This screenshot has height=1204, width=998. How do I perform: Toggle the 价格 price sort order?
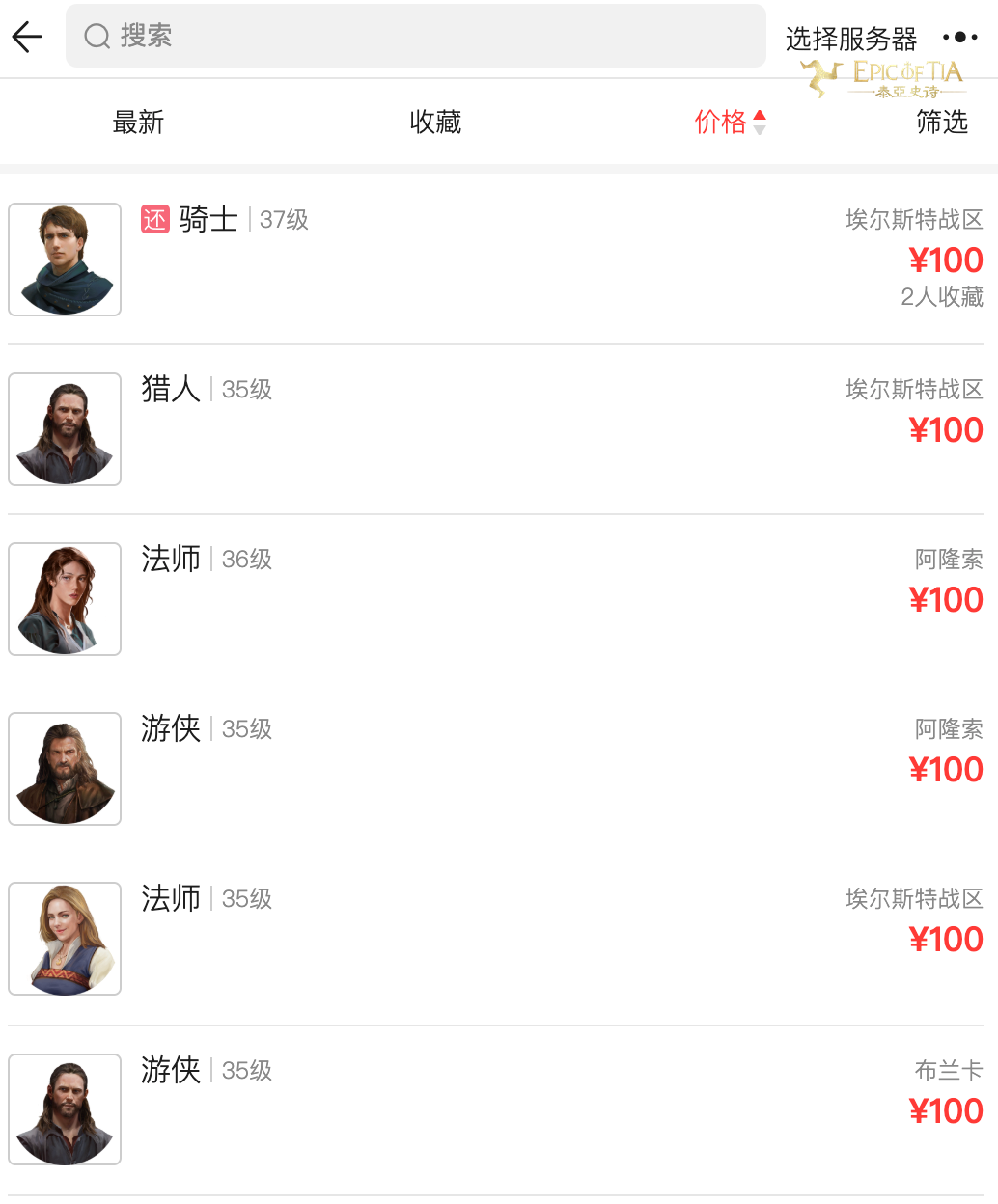[730, 123]
